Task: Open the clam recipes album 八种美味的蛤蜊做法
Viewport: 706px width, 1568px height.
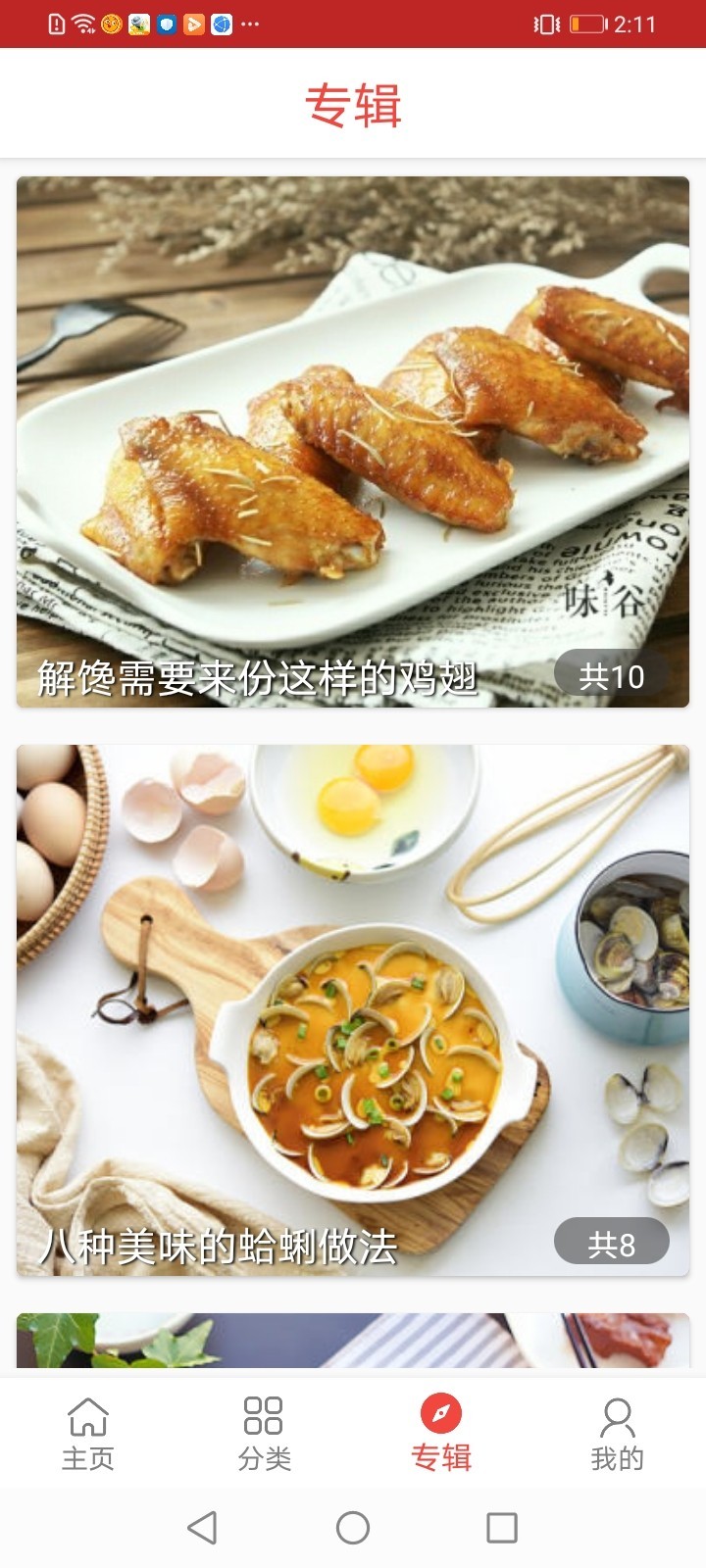Action: [353, 1010]
